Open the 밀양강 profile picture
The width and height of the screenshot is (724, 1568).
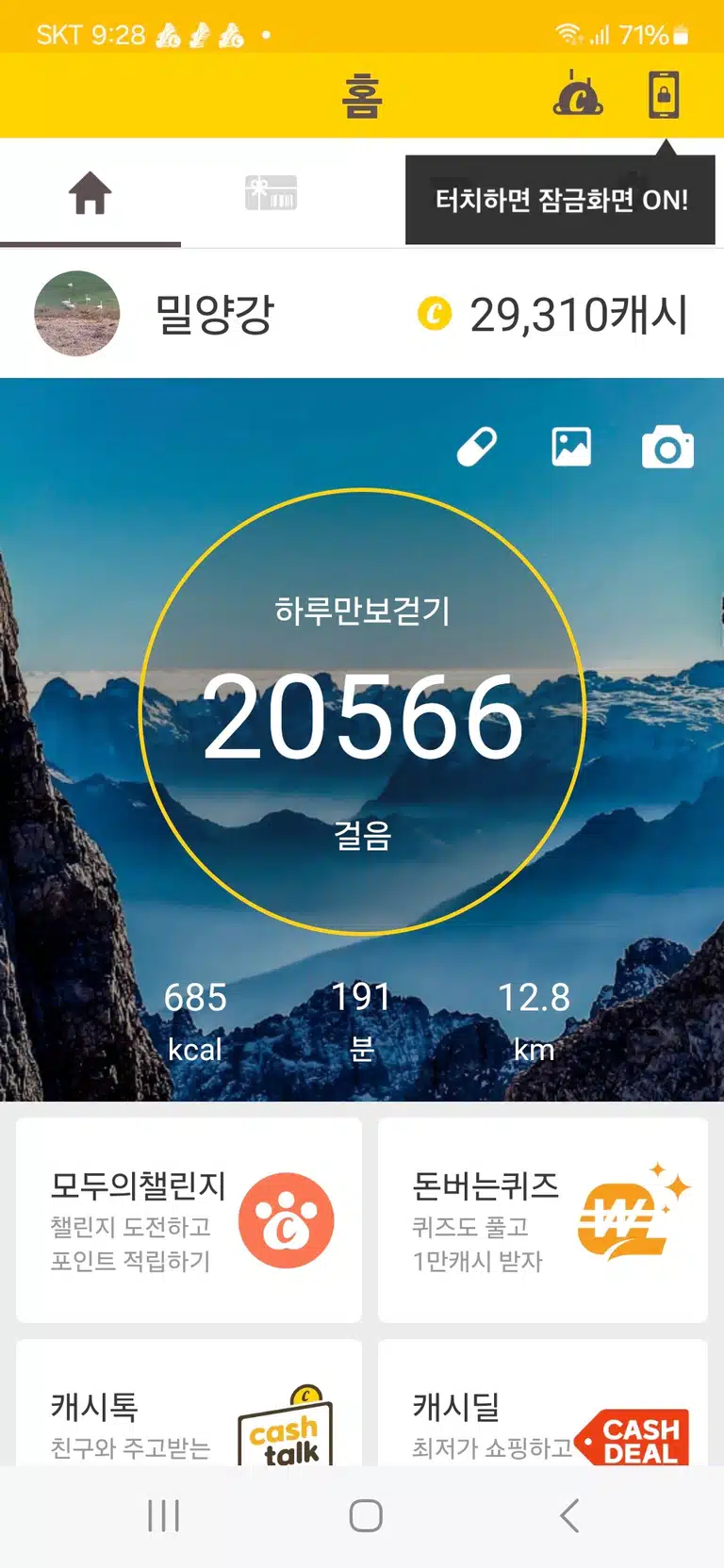point(77,314)
